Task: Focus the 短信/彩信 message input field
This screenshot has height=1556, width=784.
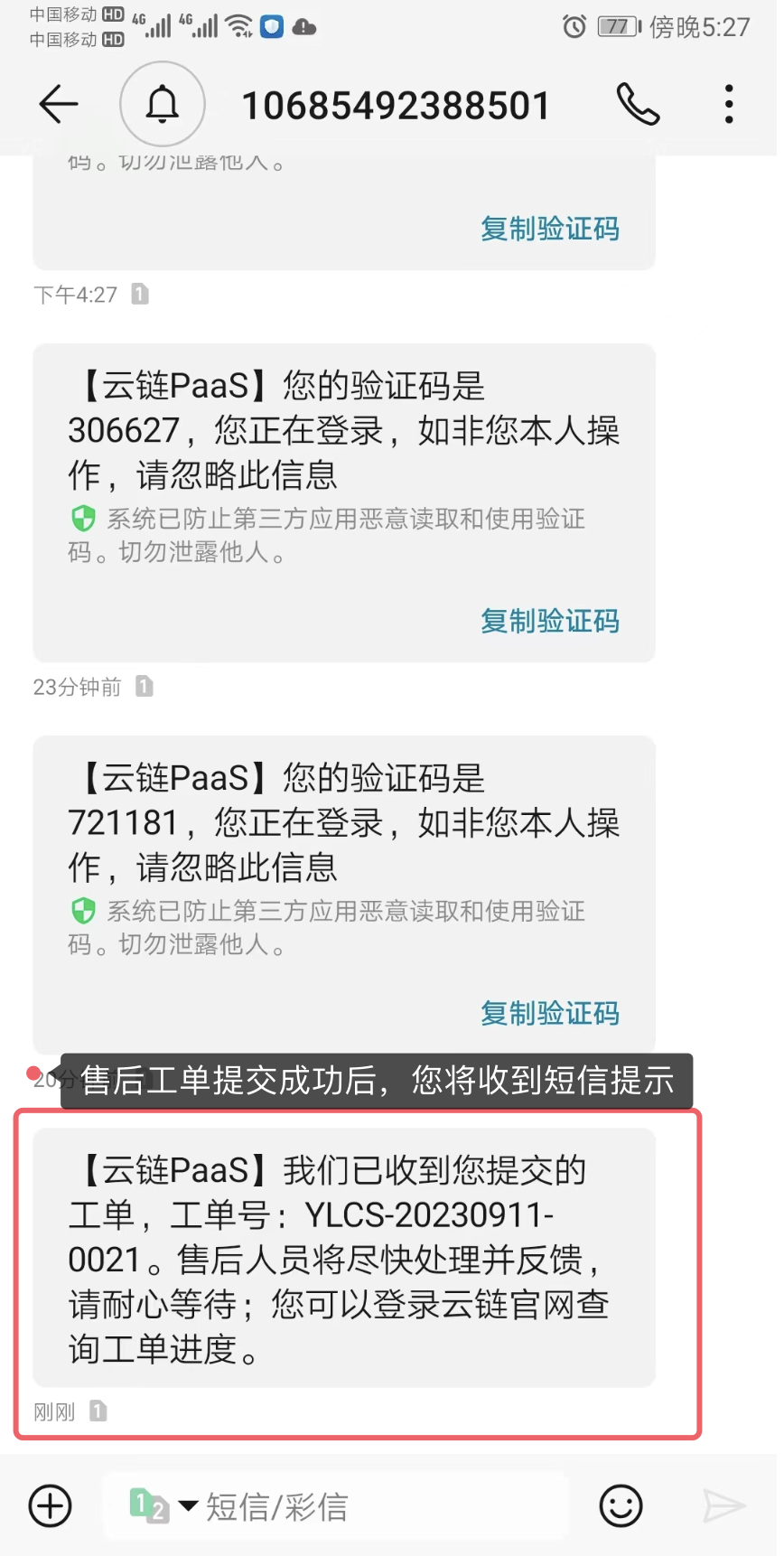Action: (x=379, y=1506)
